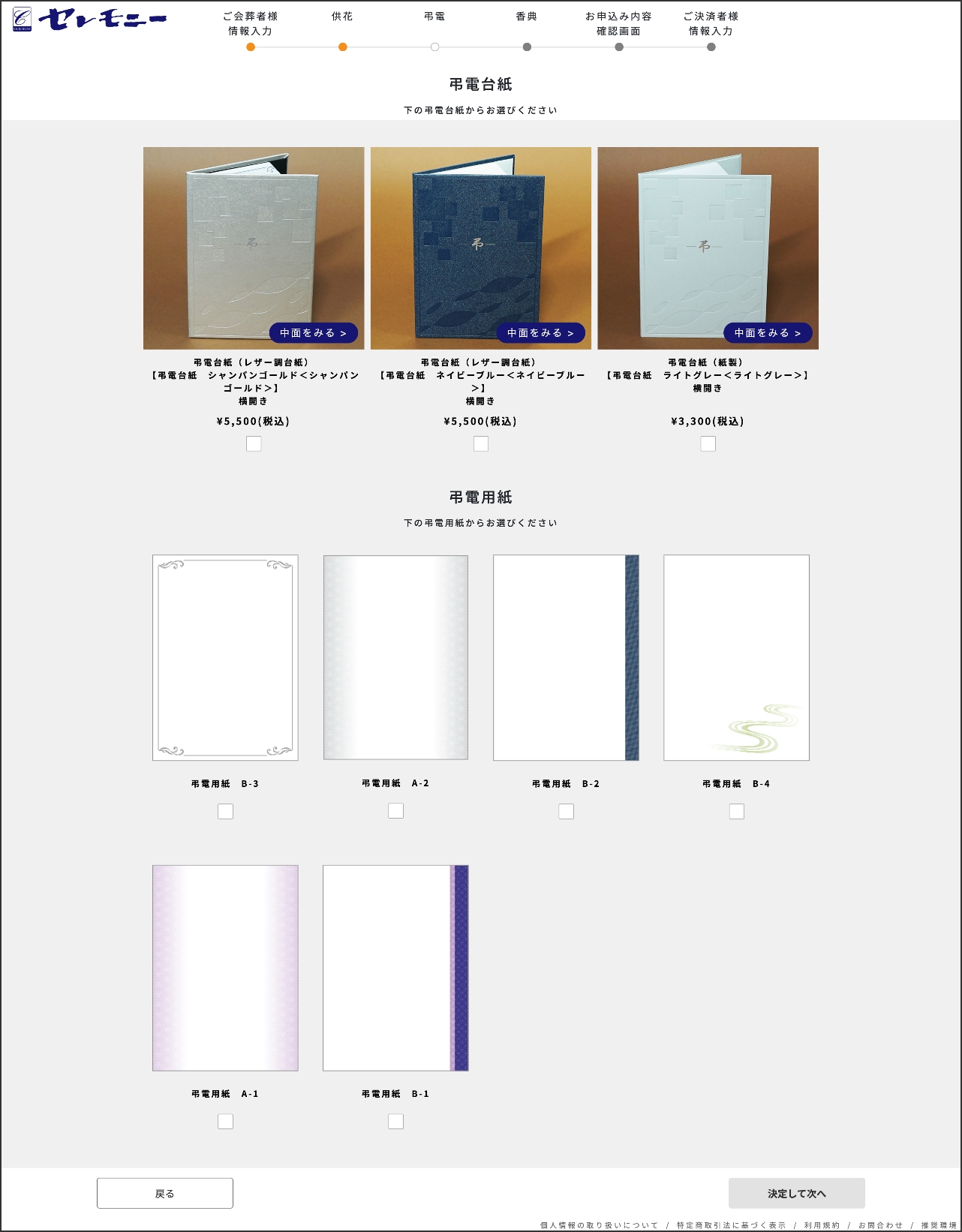Viewport: 962px width, 1232px height.
Task: Open 推奨環境 footer link
Action: click(939, 1225)
